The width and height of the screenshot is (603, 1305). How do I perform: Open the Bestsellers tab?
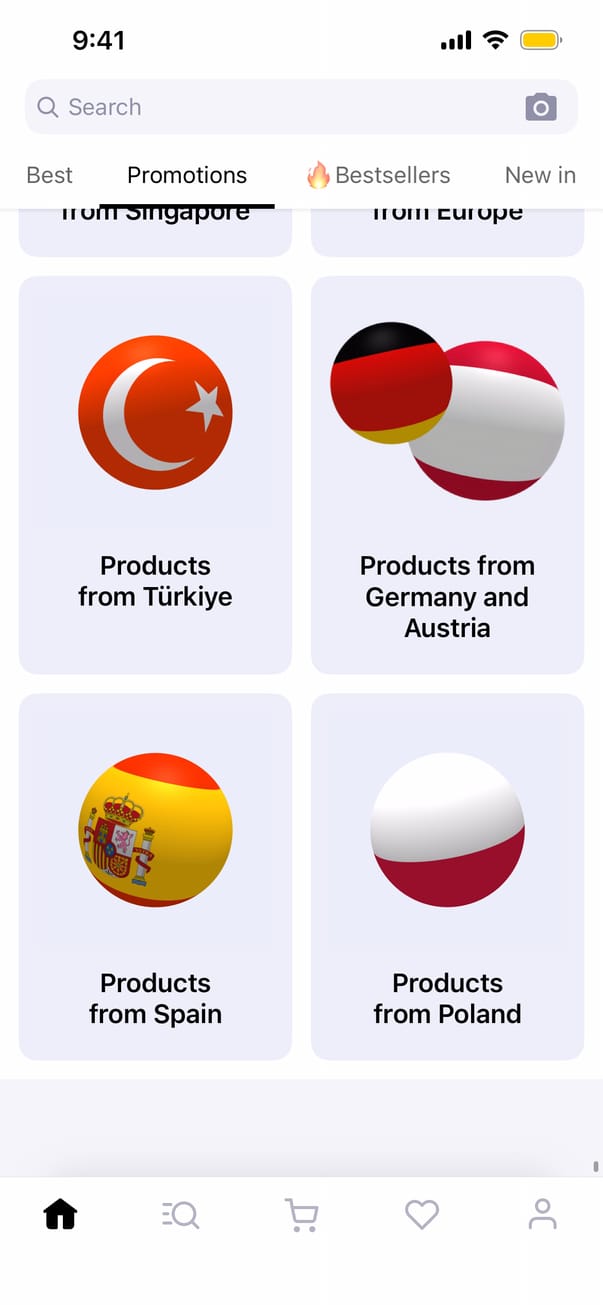tap(379, 175)
